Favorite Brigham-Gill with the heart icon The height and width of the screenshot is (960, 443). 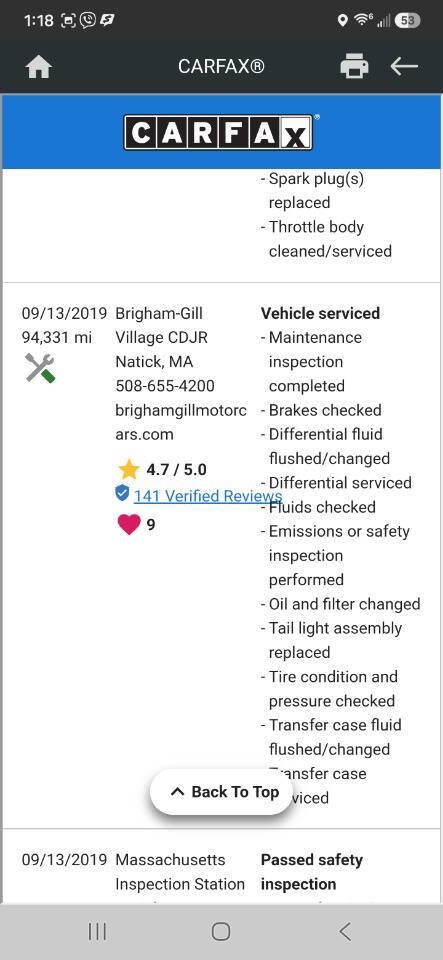pyautogui.click(x=128, y=524)
